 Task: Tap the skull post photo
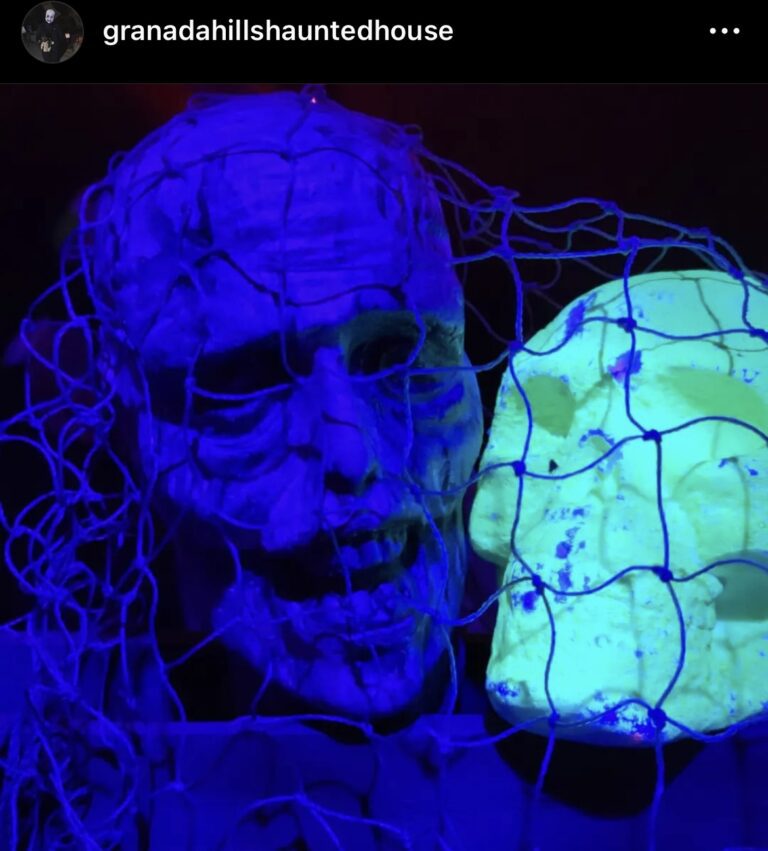384,466
